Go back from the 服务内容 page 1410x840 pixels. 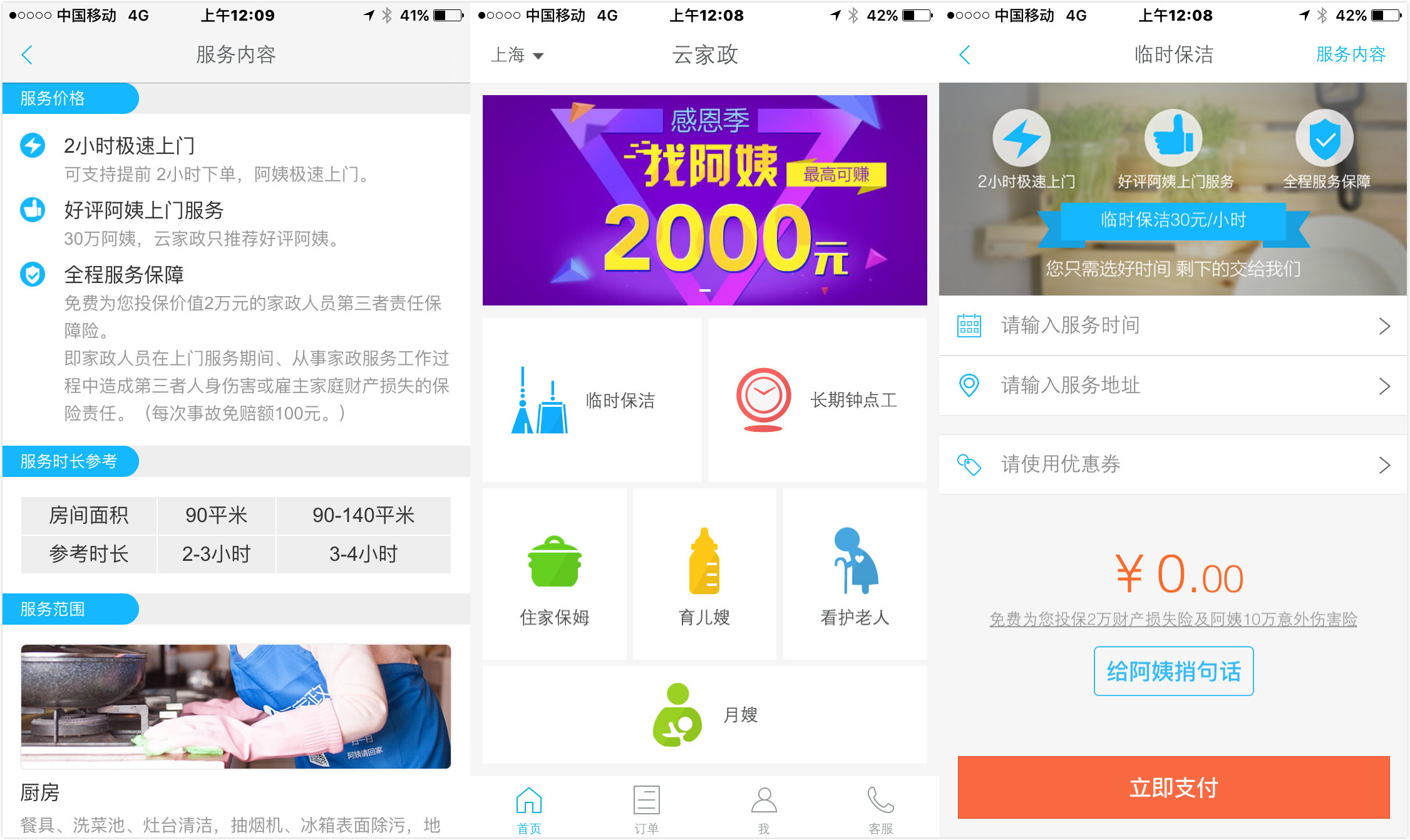coord(26,55)
